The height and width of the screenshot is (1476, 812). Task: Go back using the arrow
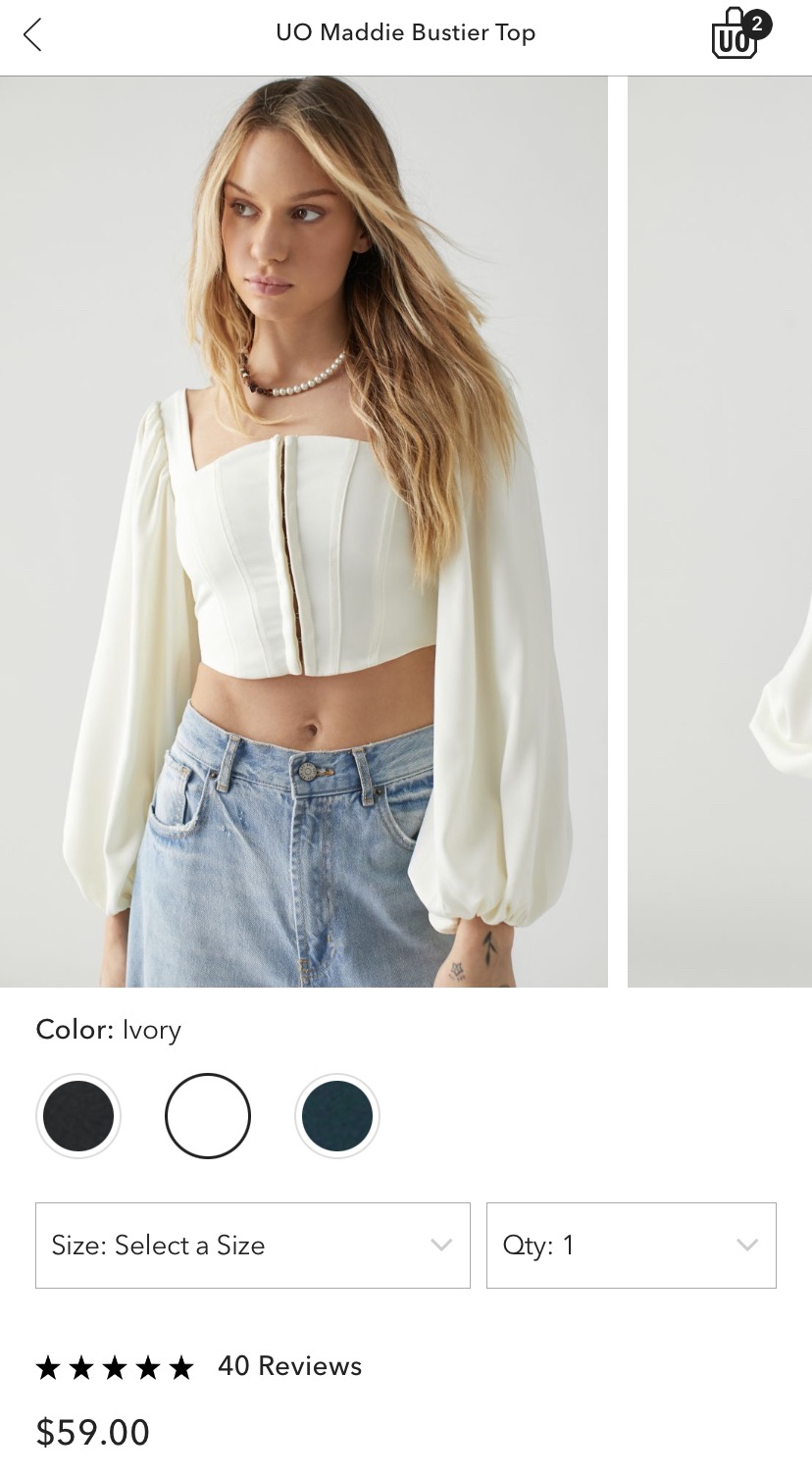tap(32, 35)
